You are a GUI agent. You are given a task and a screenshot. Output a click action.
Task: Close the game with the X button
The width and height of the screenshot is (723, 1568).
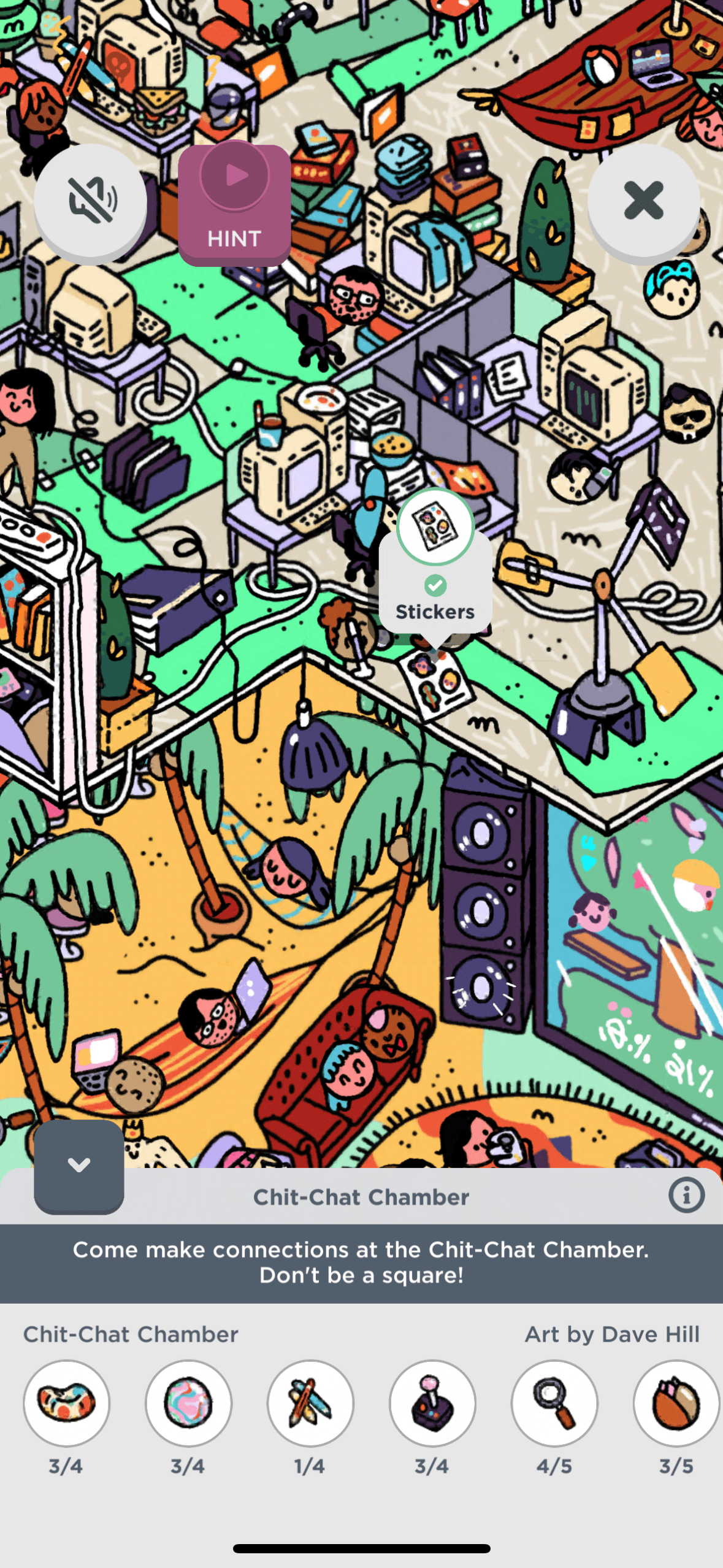[643, 201]
